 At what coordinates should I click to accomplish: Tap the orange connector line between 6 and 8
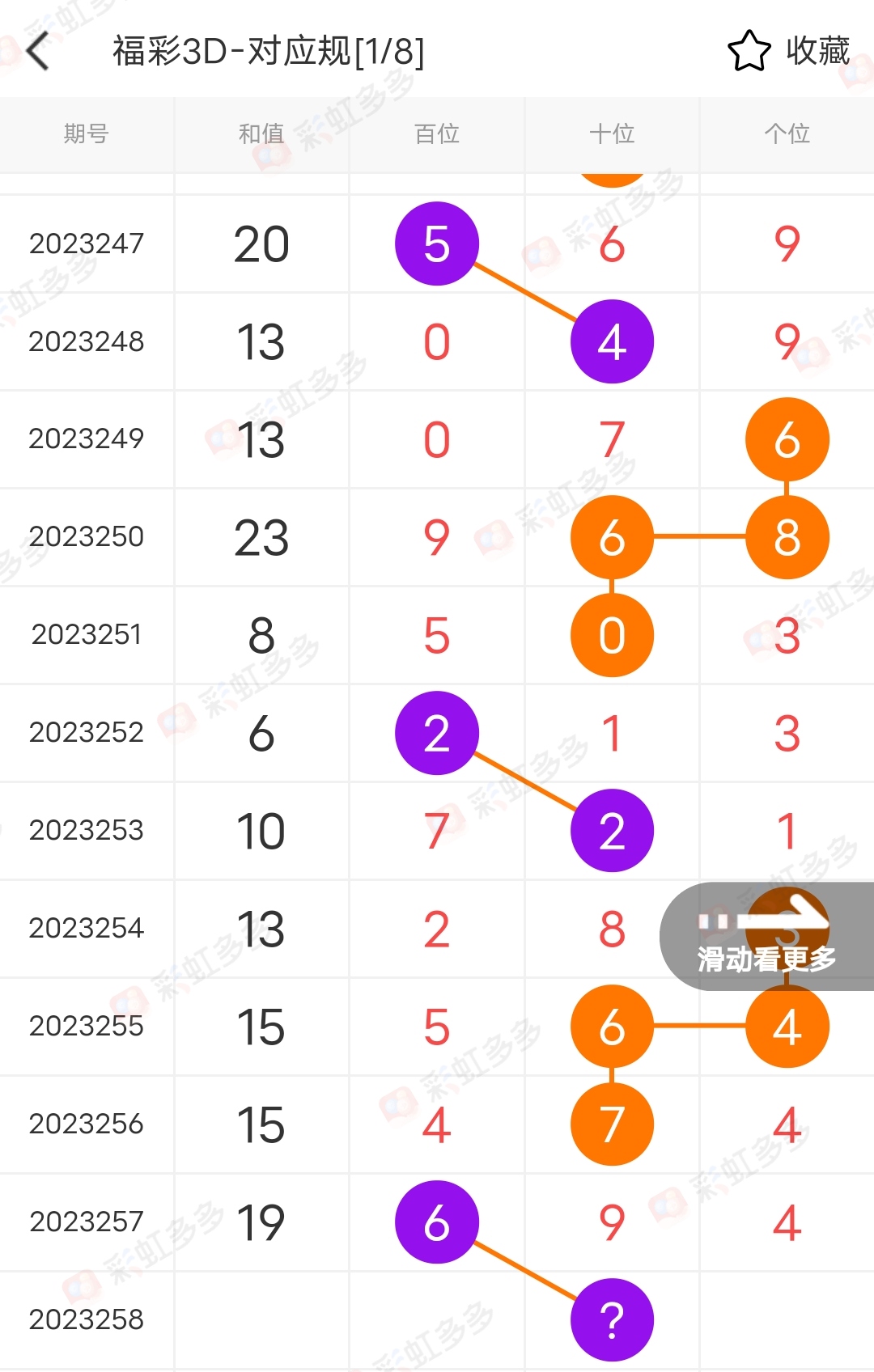(x=700, y=537)
